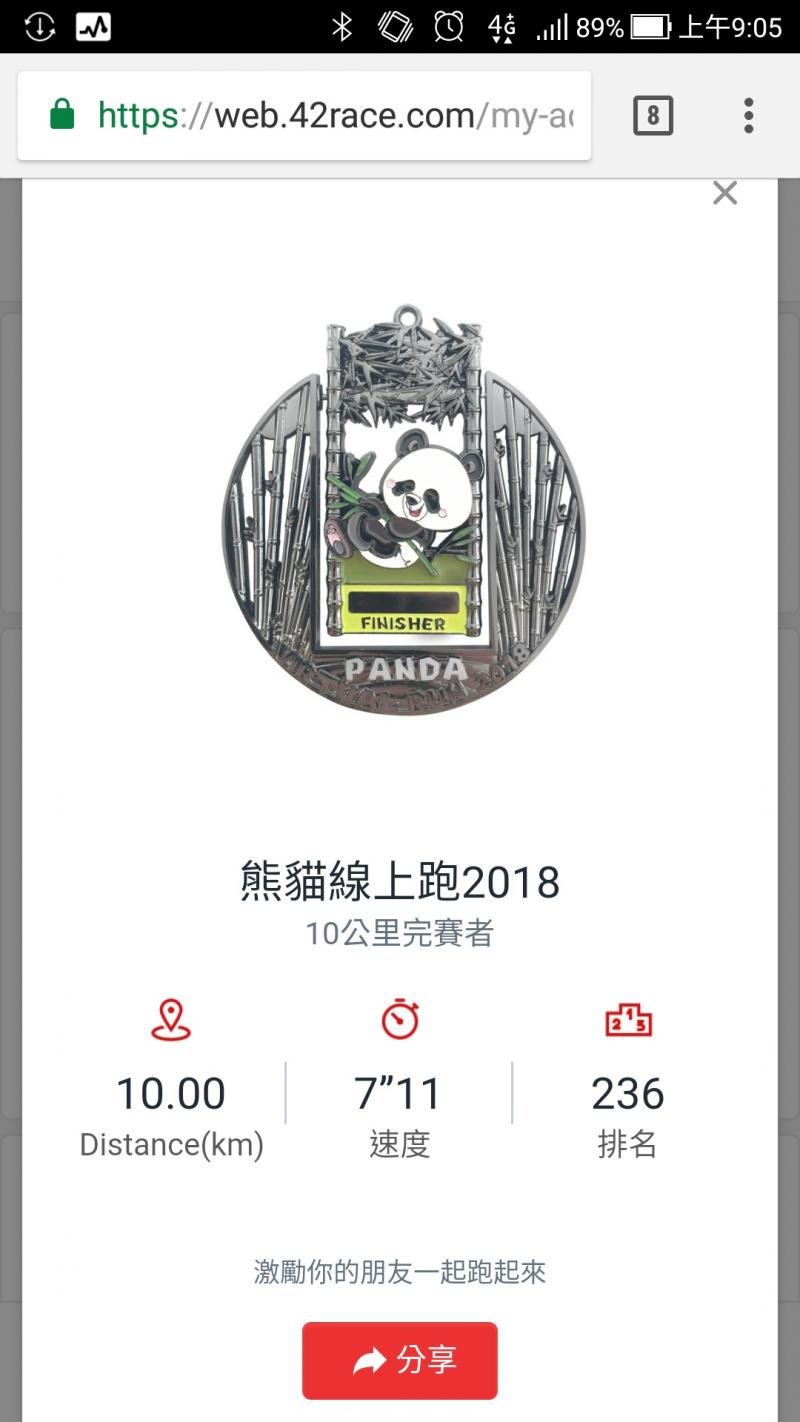Screen dimensions: 800x1422
Task: Tap the red 分享 share button
Action: coord(400,1360)
